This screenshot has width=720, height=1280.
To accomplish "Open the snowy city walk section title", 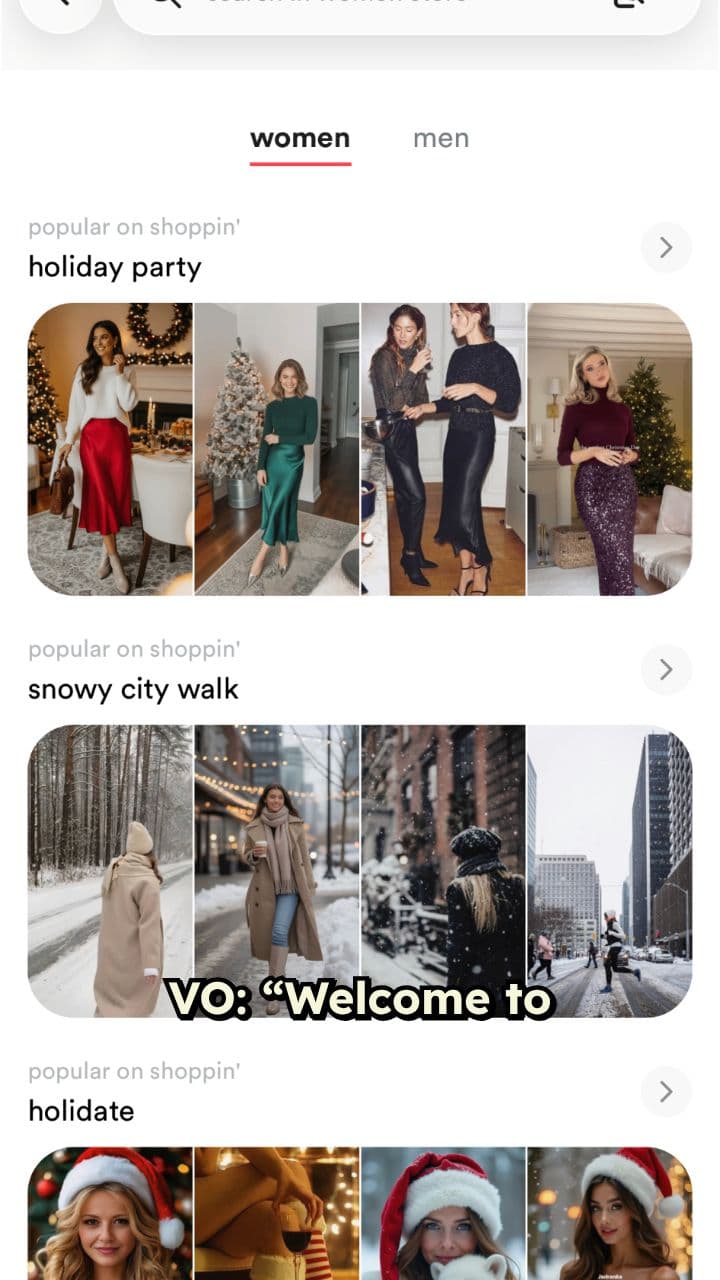I will [x=134, y=688].
